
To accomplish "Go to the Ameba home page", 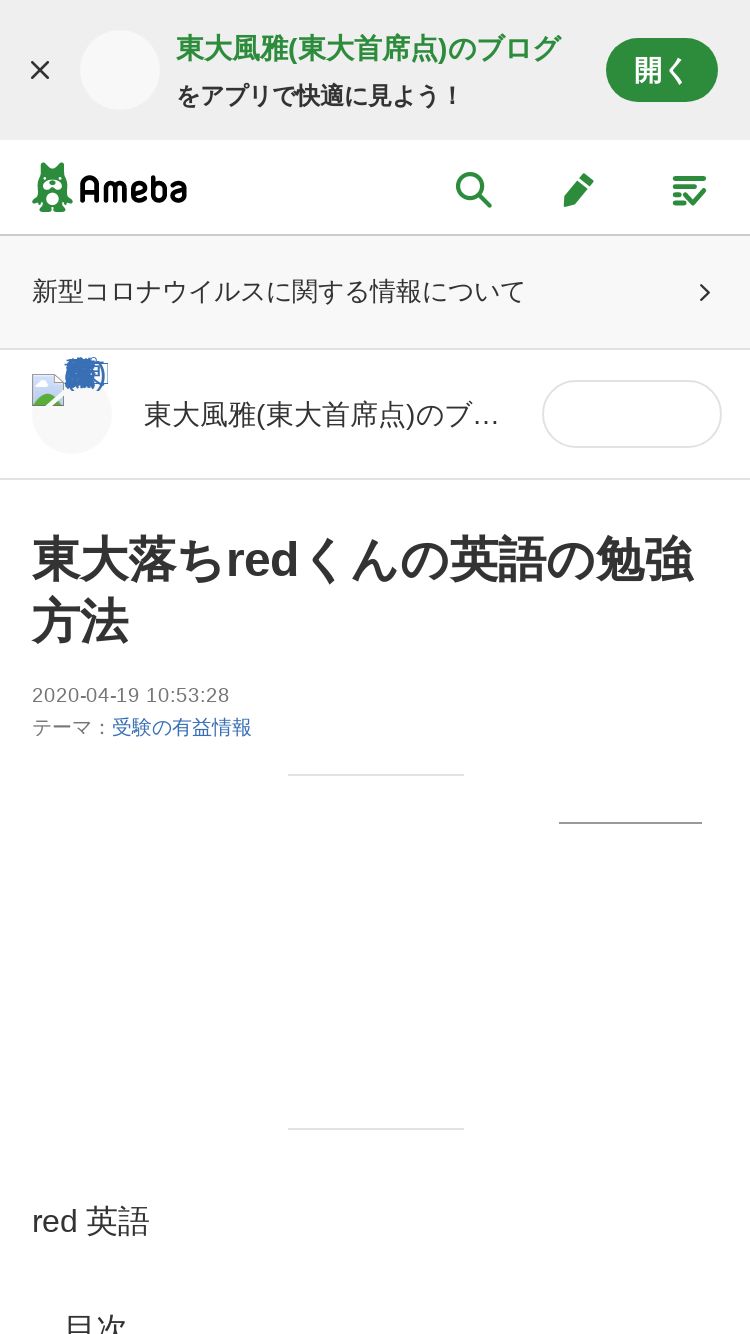I will [110, 188].
